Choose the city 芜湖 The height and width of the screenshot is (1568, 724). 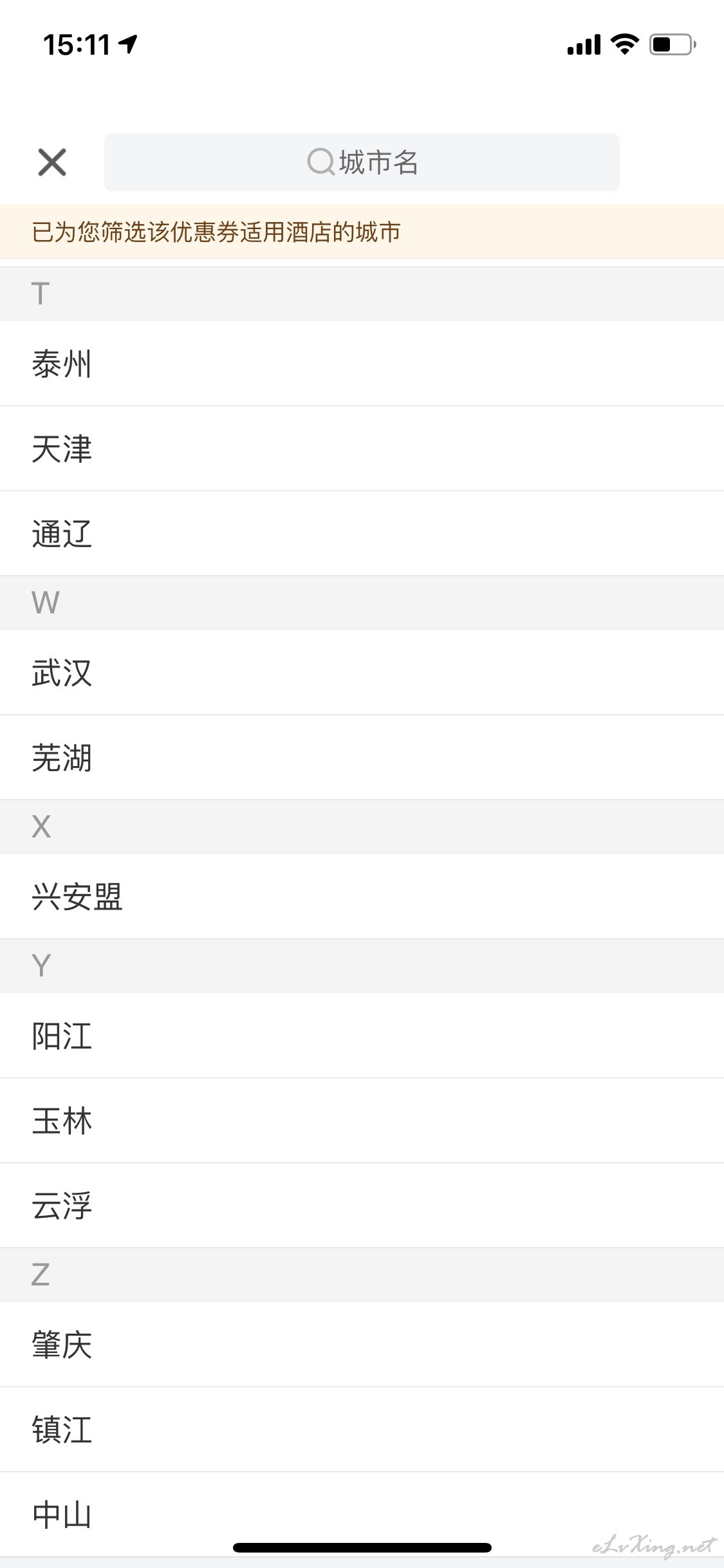tap(362, 758)
